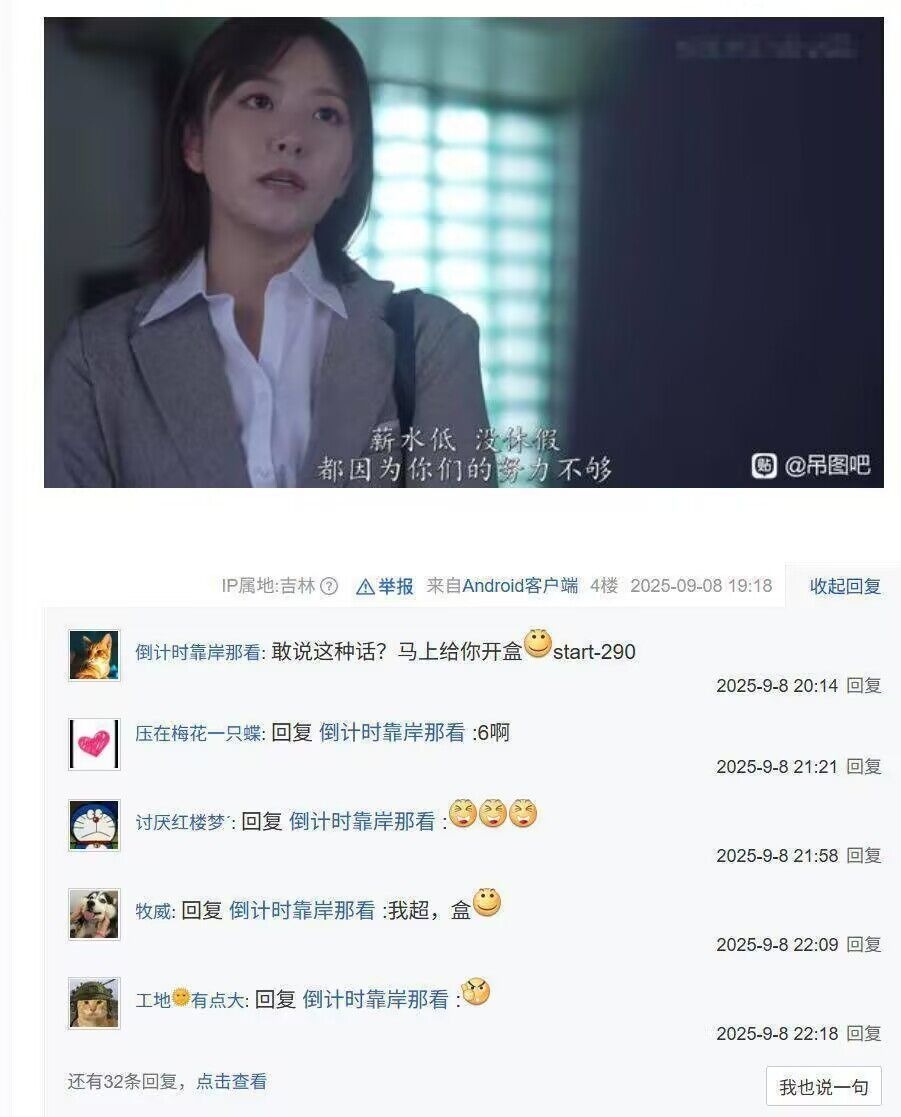Image resolution: width=901 pixels, height=1117 pixels.
Task: Add a comment with 我也说一句
Action: click(x=823, y=1087)
